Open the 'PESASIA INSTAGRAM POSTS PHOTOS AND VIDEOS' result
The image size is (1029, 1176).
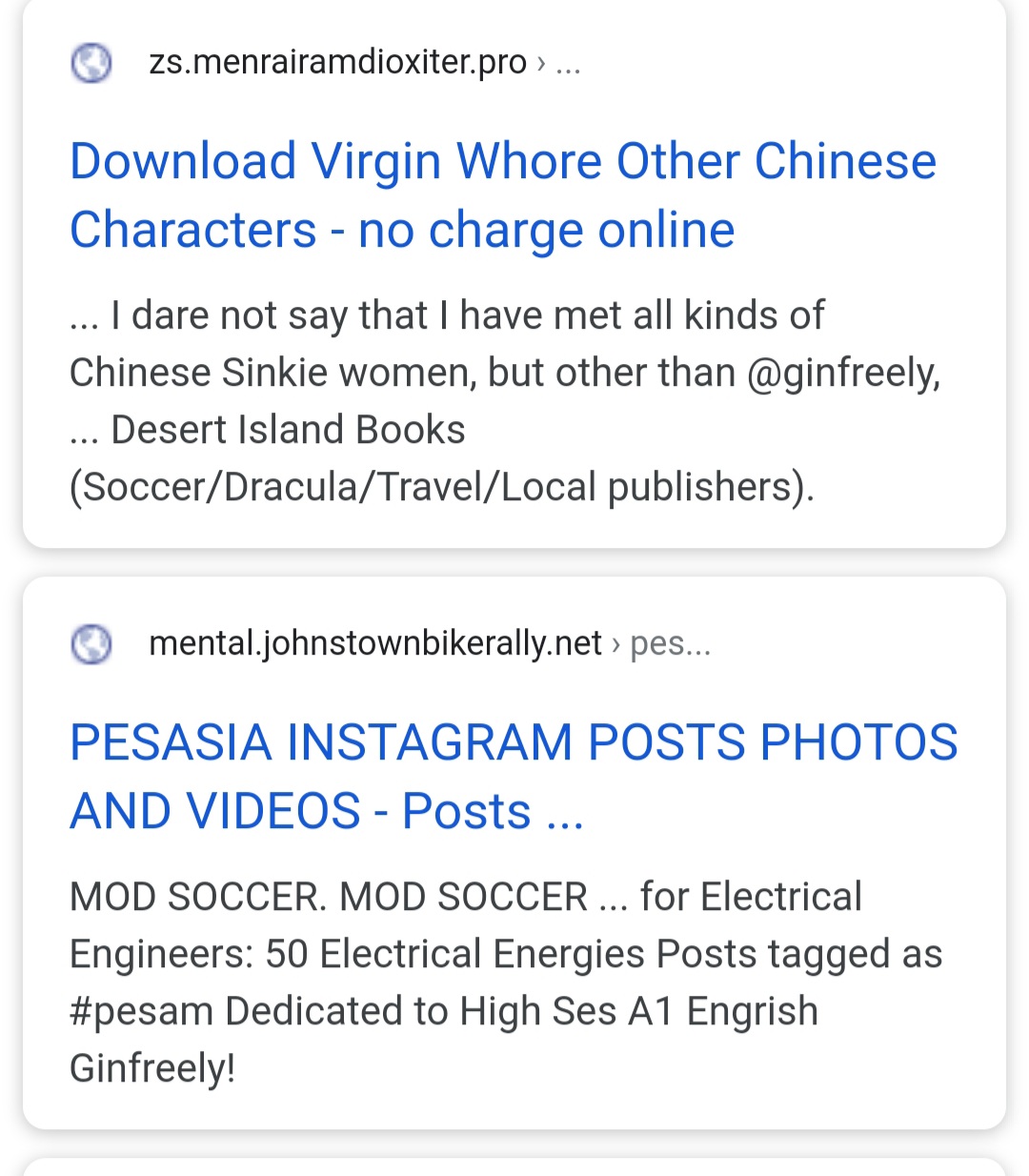point(513,776)
